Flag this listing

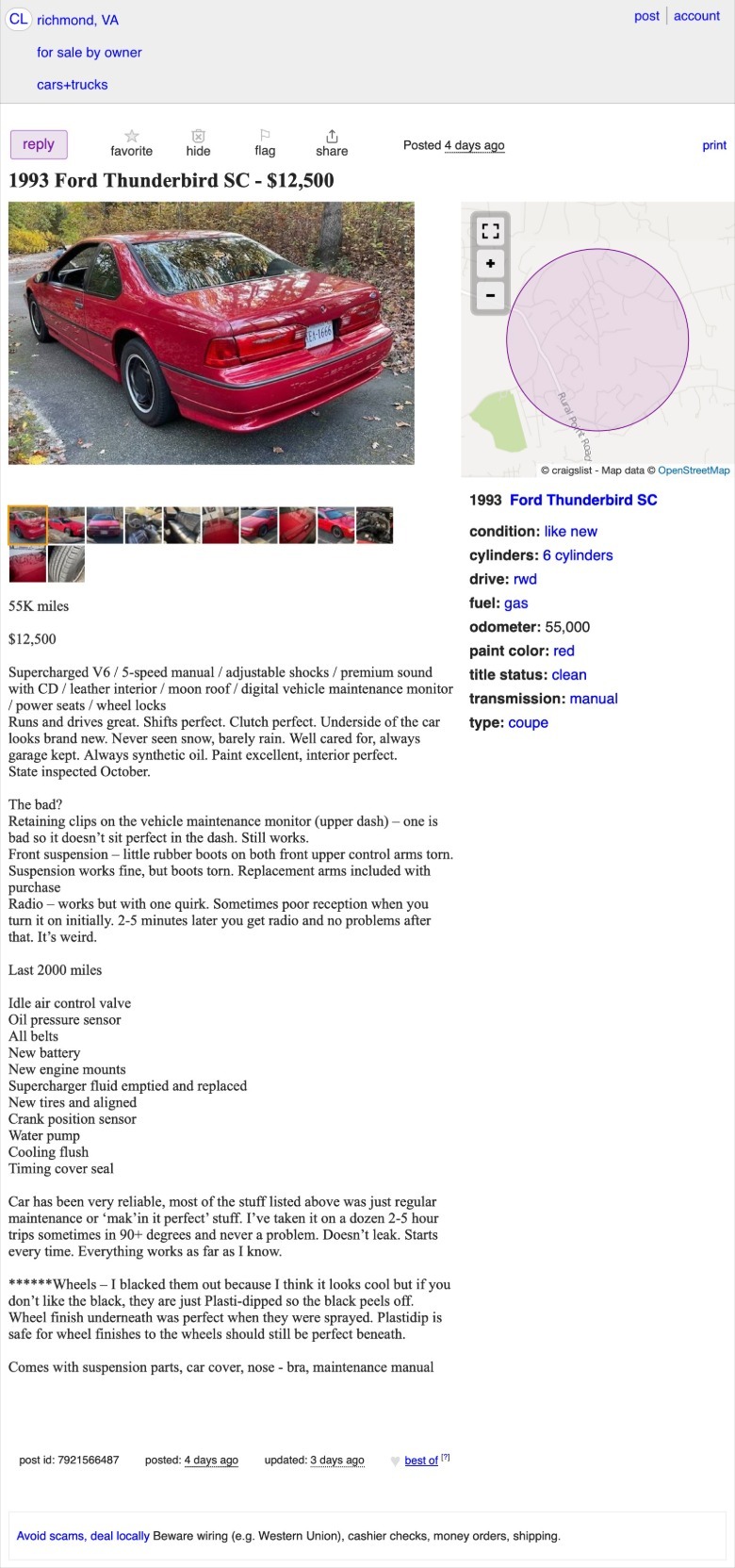(265, 143)
